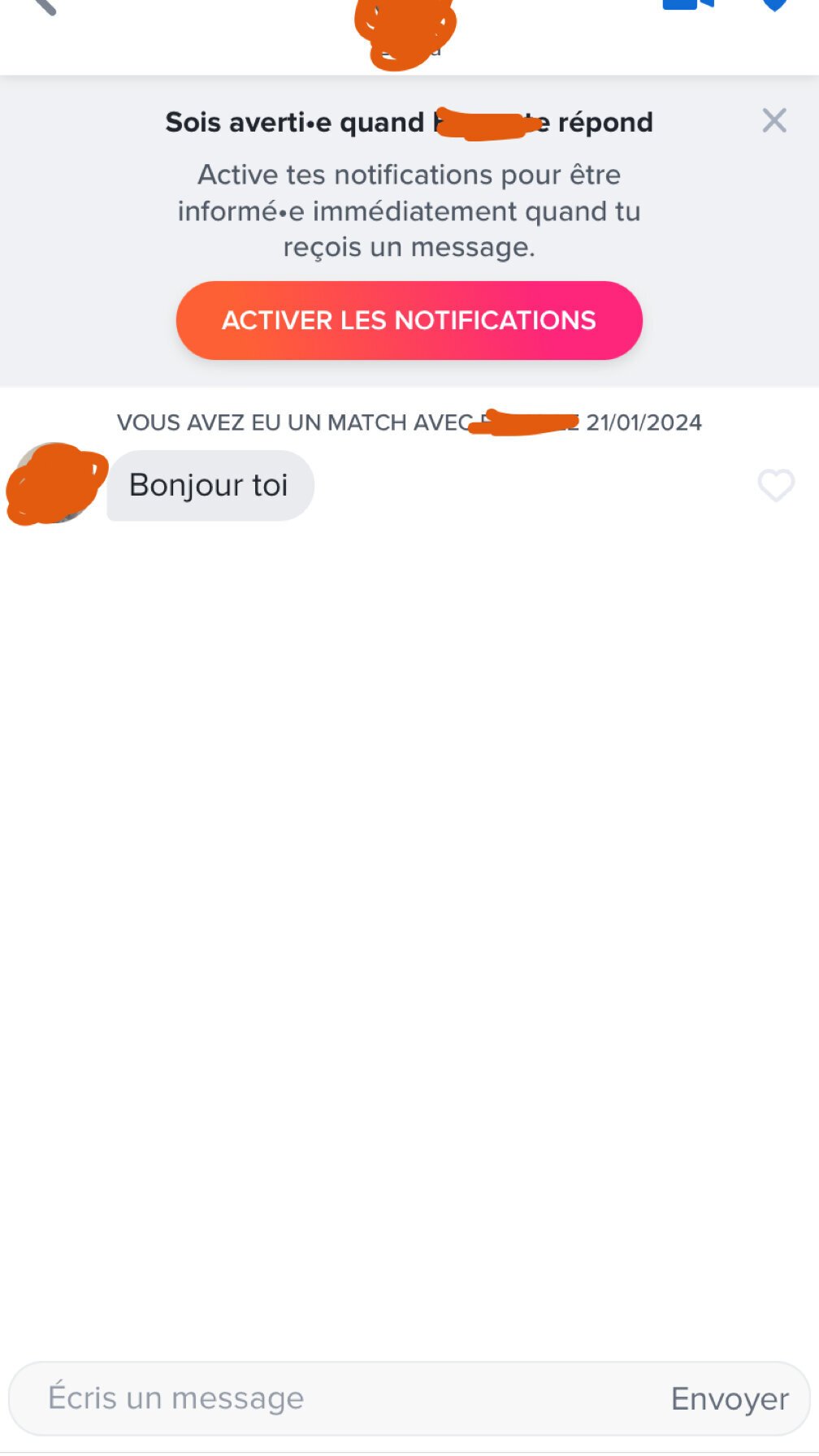Image resolution: width=819 pixels, height=1456 pixels.
Task: Start a video call with this match
Action: pyautogui.click(x=687, y=5)
